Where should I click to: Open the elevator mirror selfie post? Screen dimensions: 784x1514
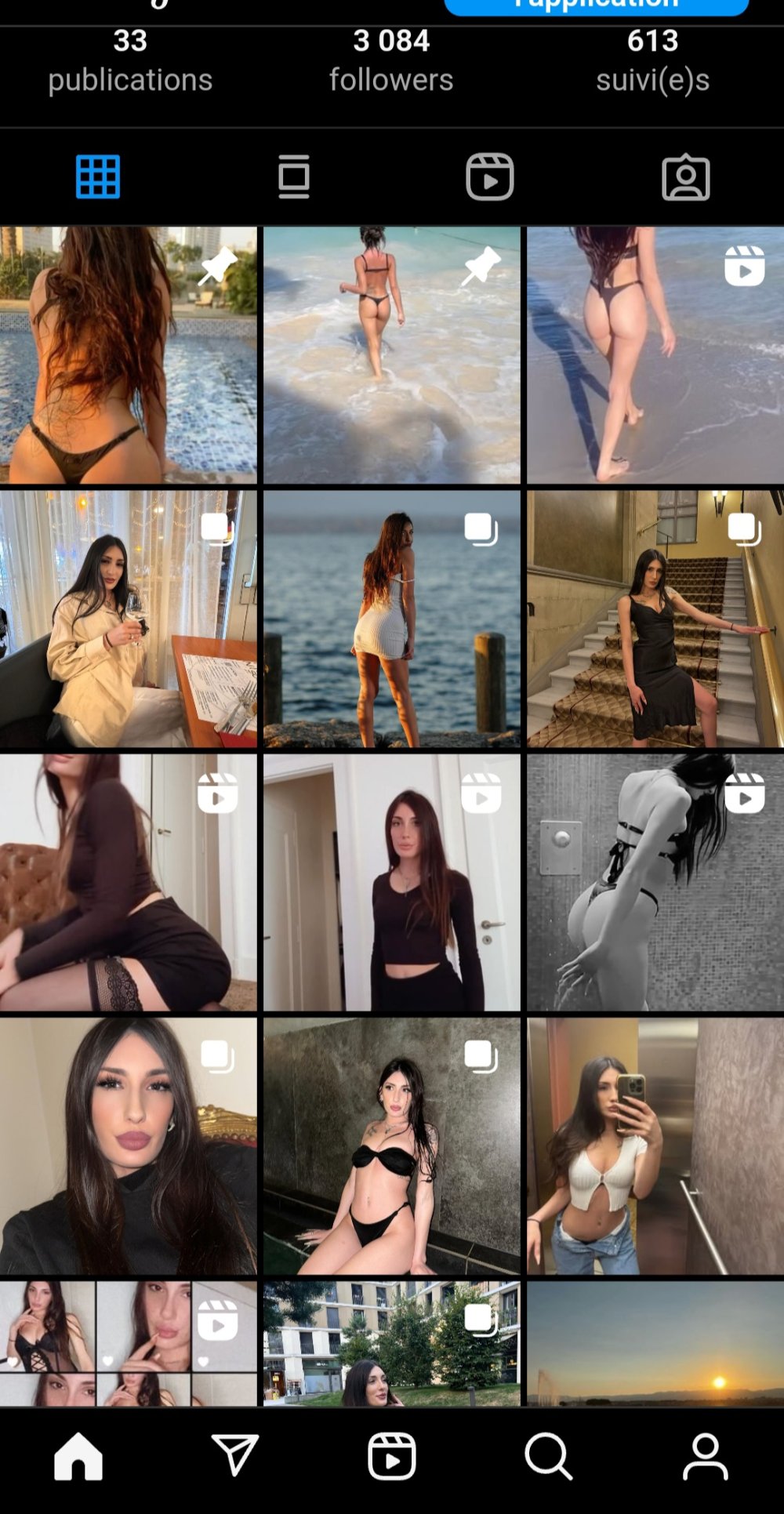655,1145
